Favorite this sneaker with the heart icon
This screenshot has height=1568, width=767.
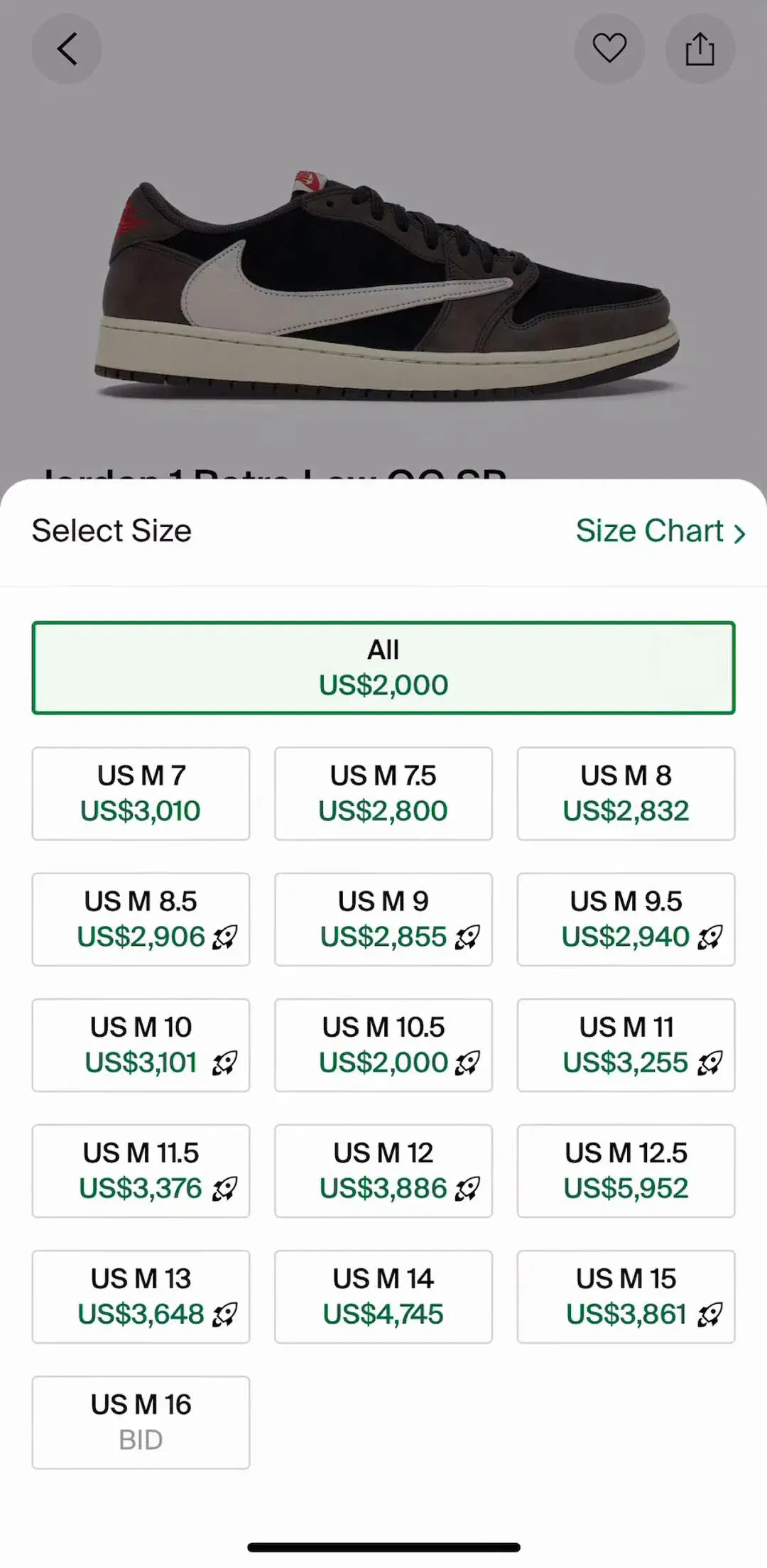coord(609,49)
